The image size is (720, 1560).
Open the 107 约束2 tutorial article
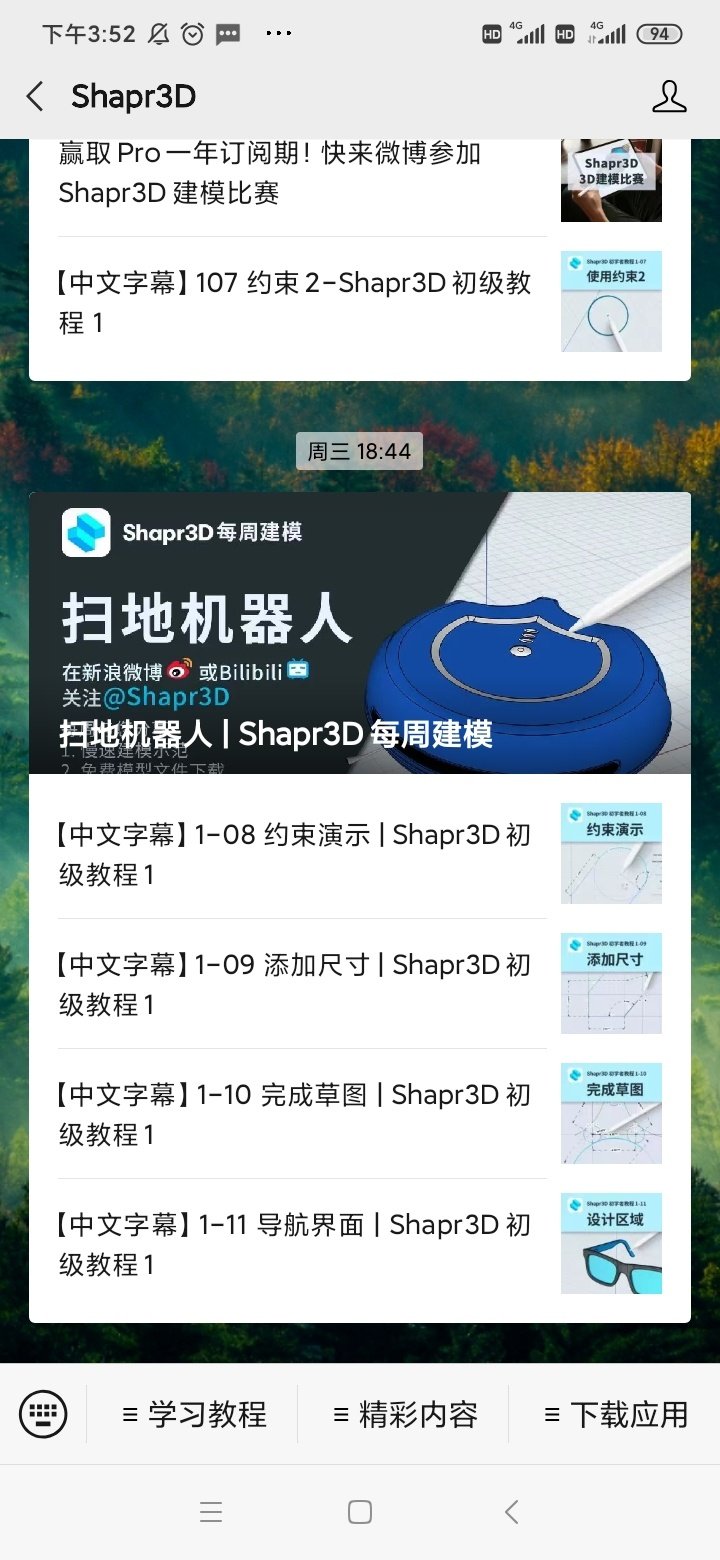(x=300, y=303)
